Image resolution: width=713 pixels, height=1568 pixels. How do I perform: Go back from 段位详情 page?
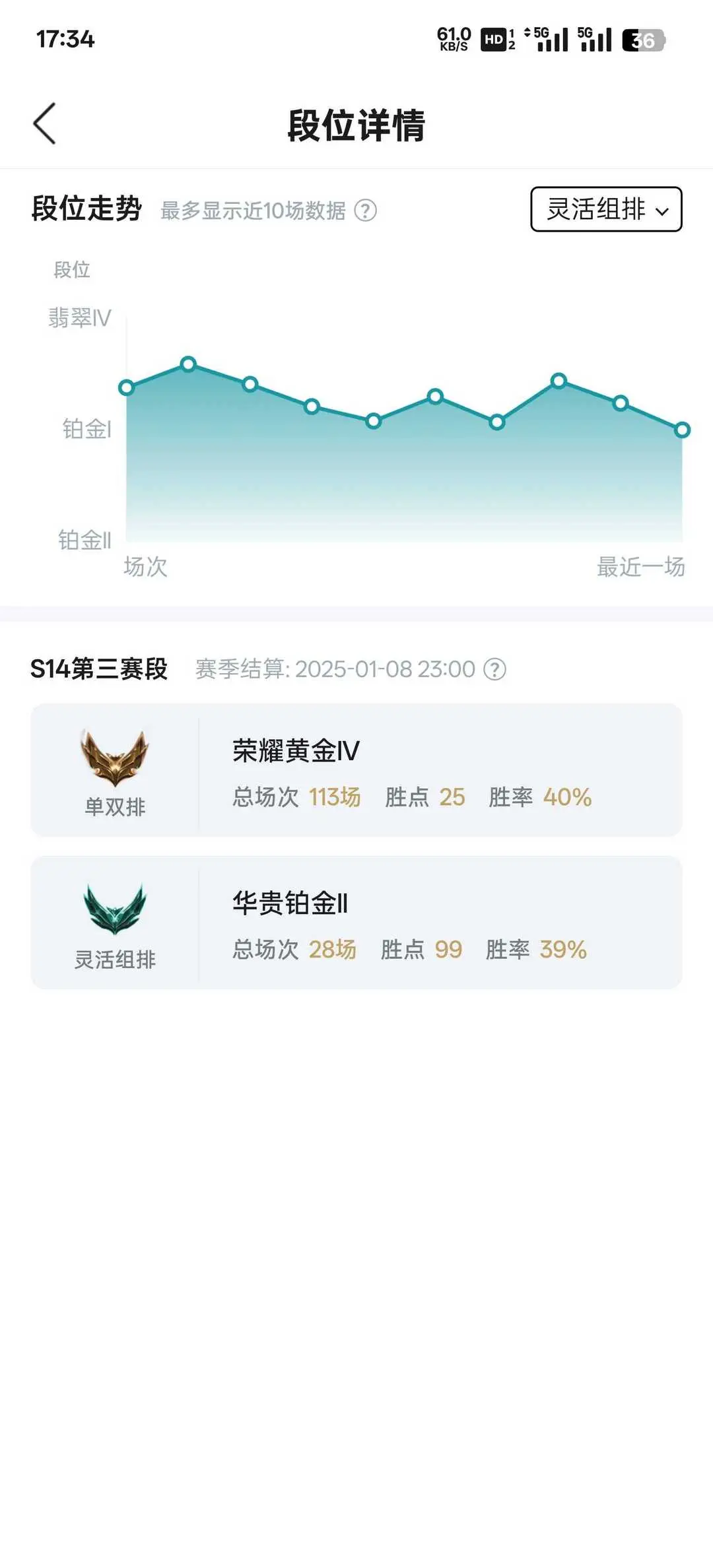click(x=45, y=124)
